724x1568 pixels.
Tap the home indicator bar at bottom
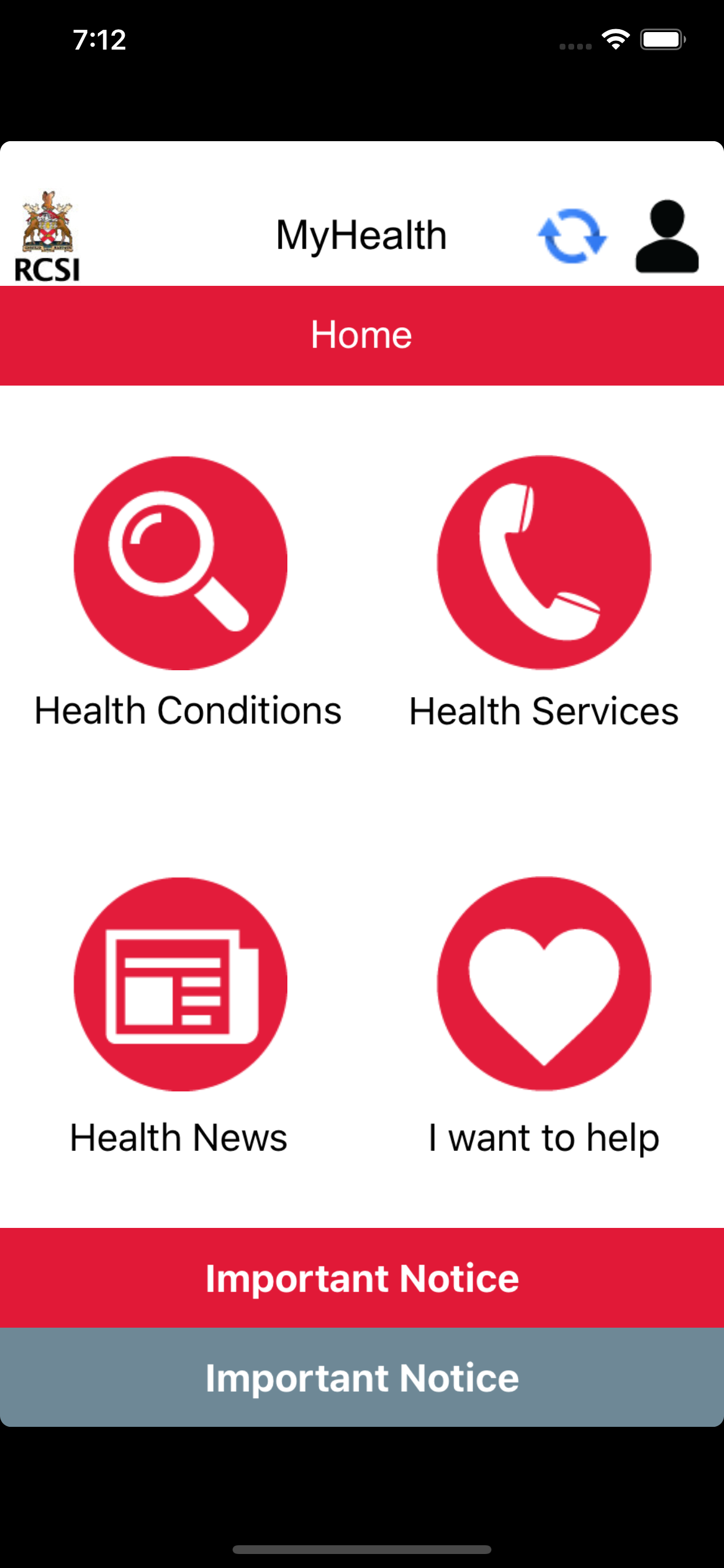(x=362, y=1549)
